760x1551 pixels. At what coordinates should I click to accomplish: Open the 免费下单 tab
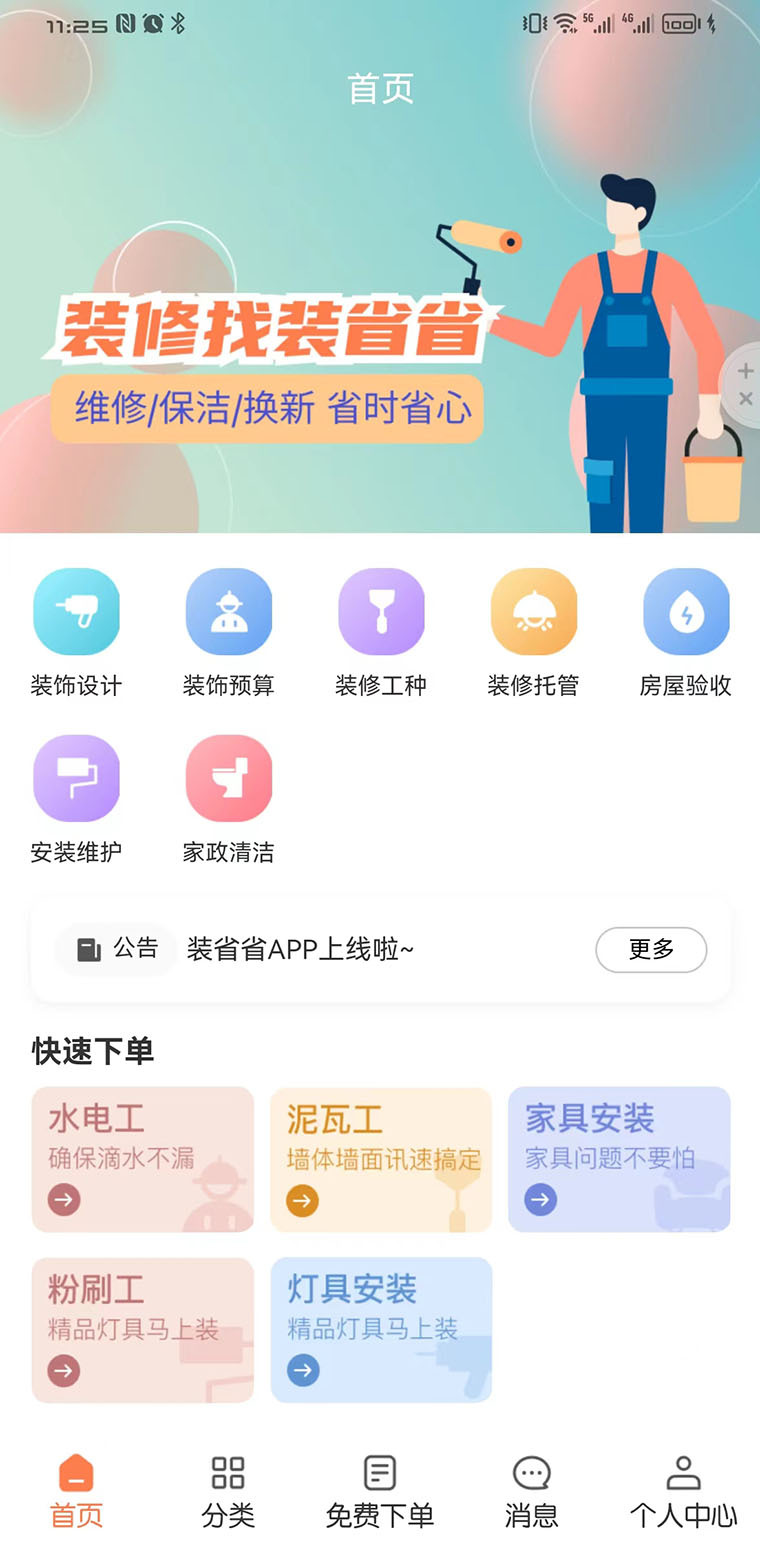[380, 1490]
